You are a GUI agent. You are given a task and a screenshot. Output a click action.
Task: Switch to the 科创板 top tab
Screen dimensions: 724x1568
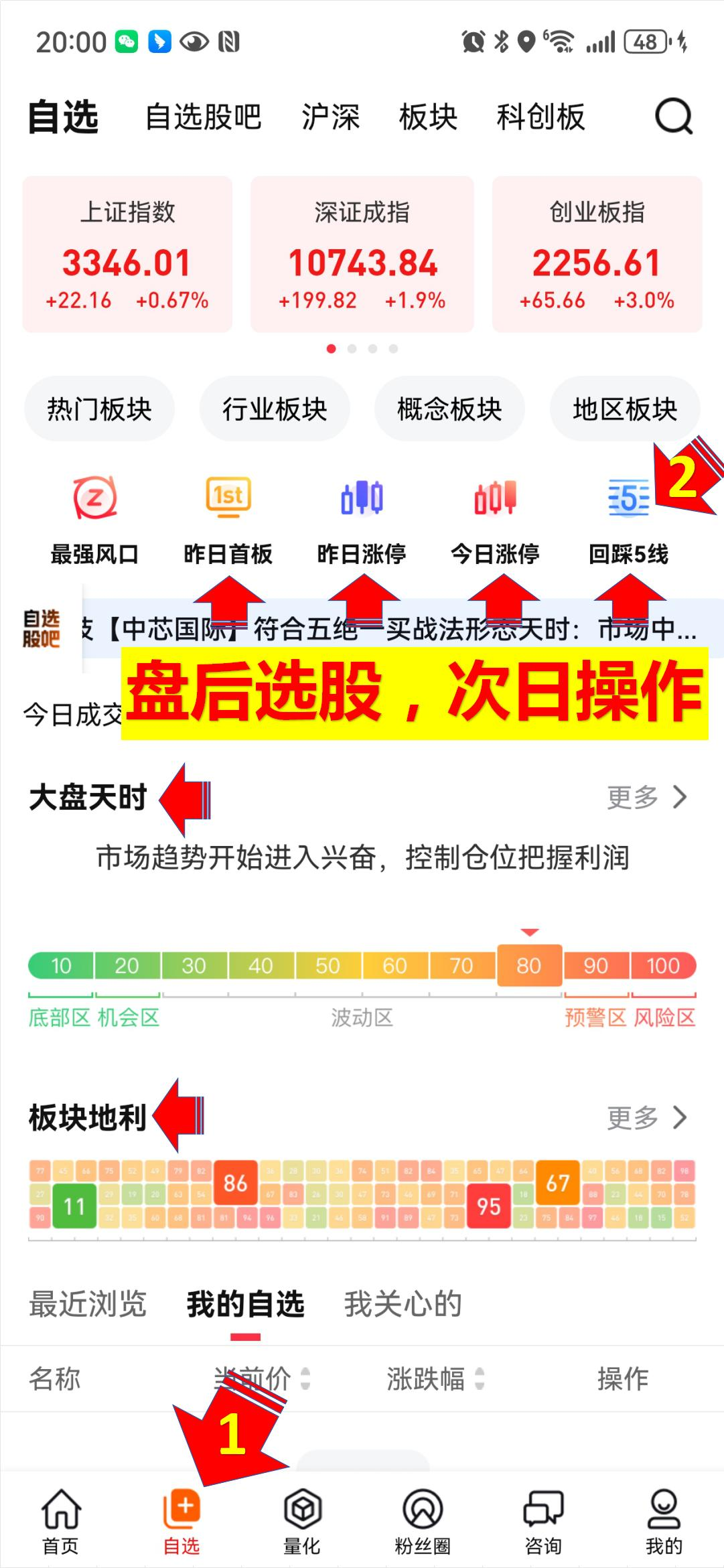pyautogui.click(x=540, y=117)
